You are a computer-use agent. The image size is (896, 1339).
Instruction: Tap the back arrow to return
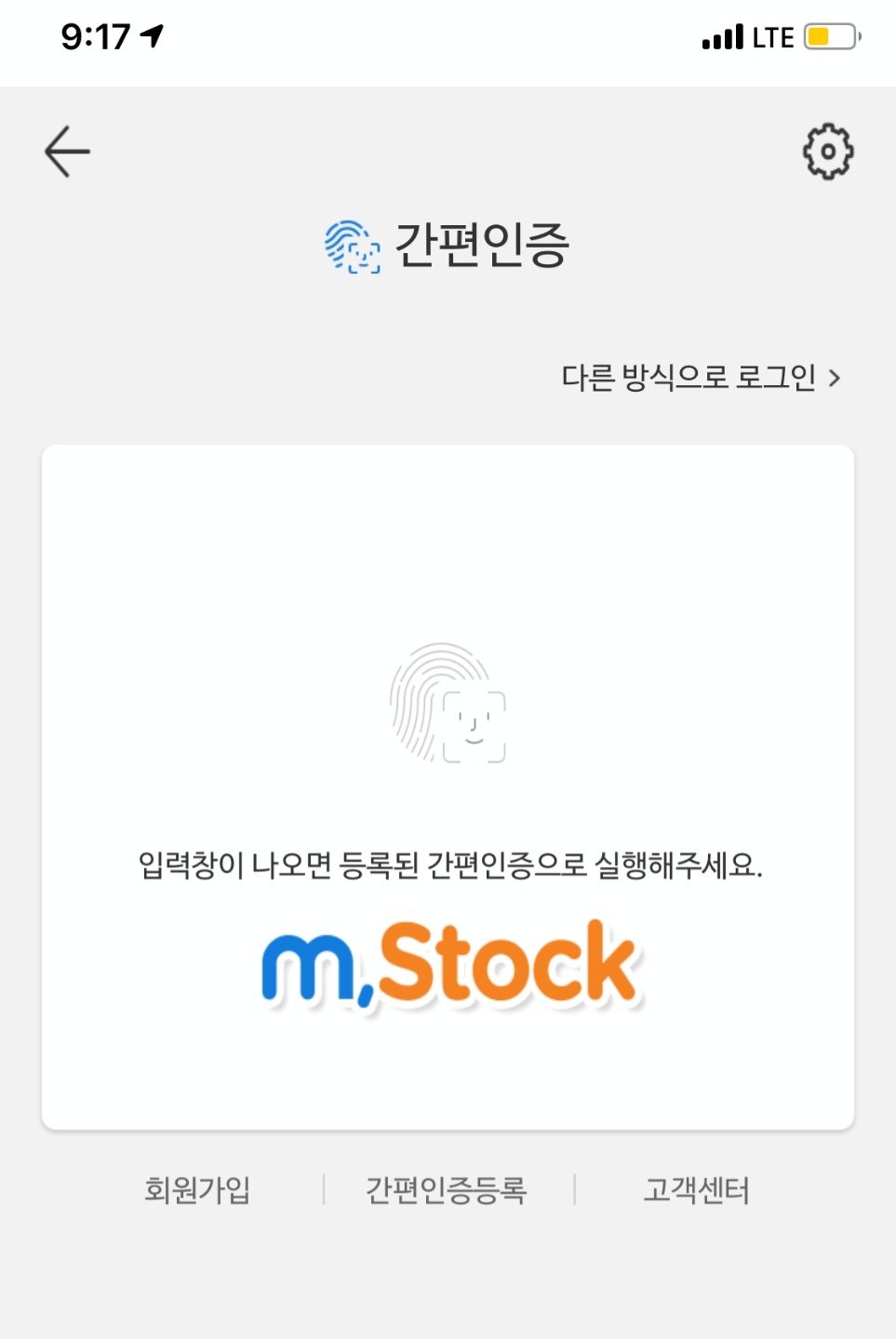click(x=65, y=151)
